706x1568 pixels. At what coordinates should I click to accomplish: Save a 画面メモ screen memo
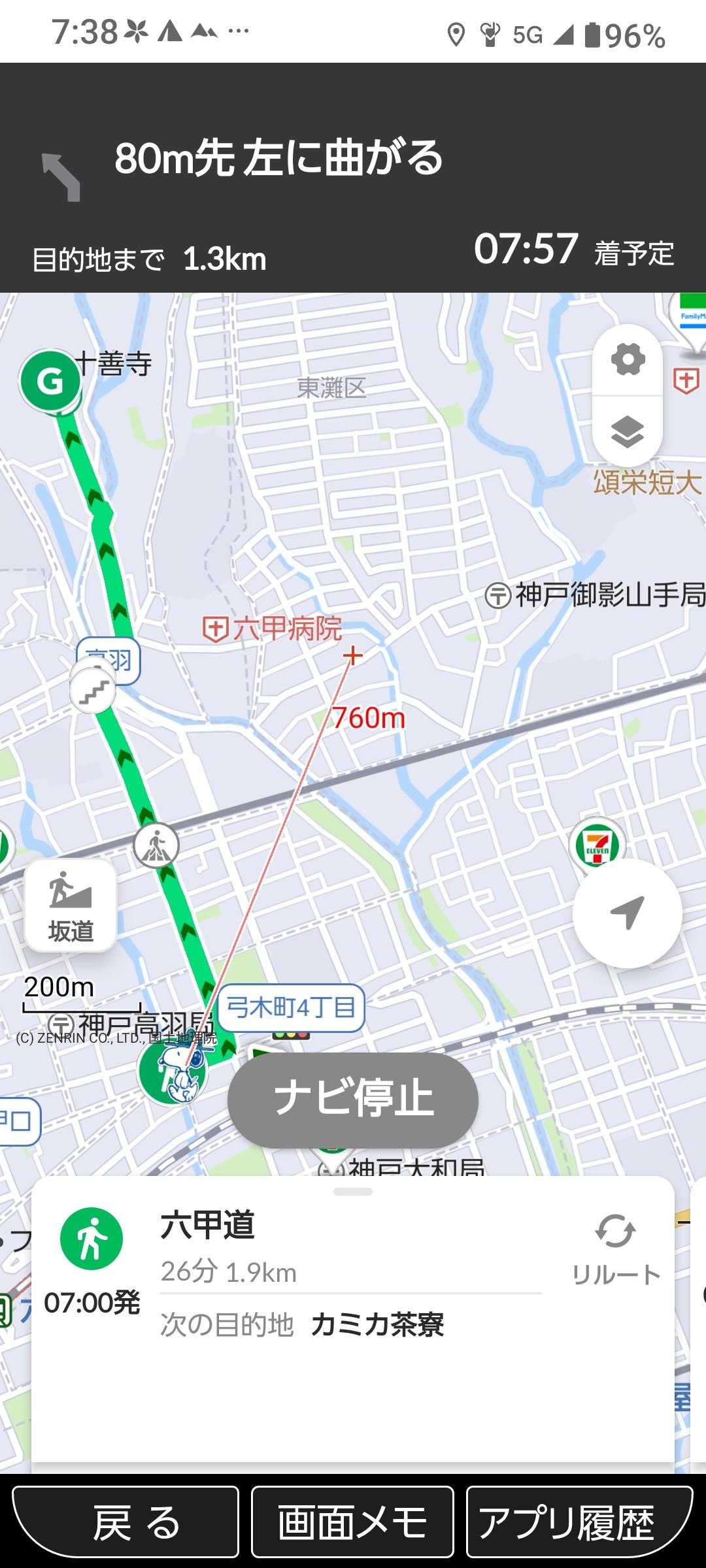pos(352,1522)
